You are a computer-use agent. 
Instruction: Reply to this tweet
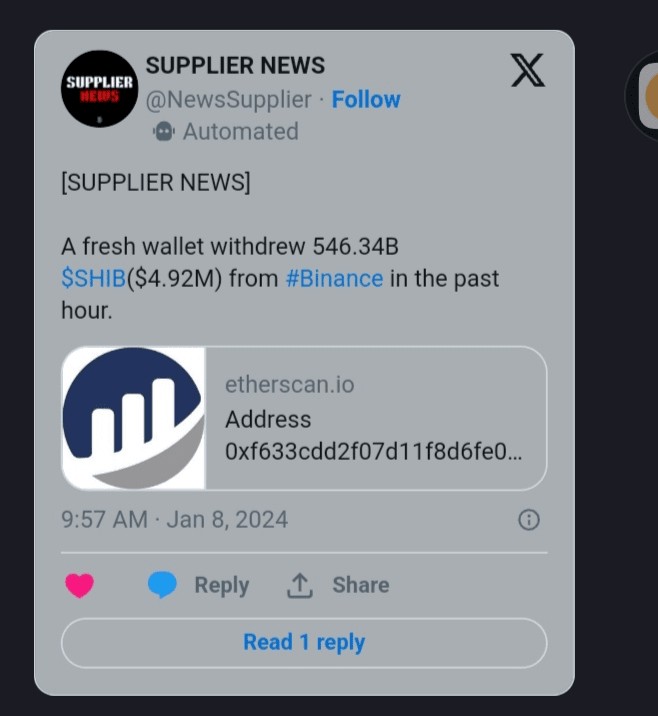coord(199,585)
